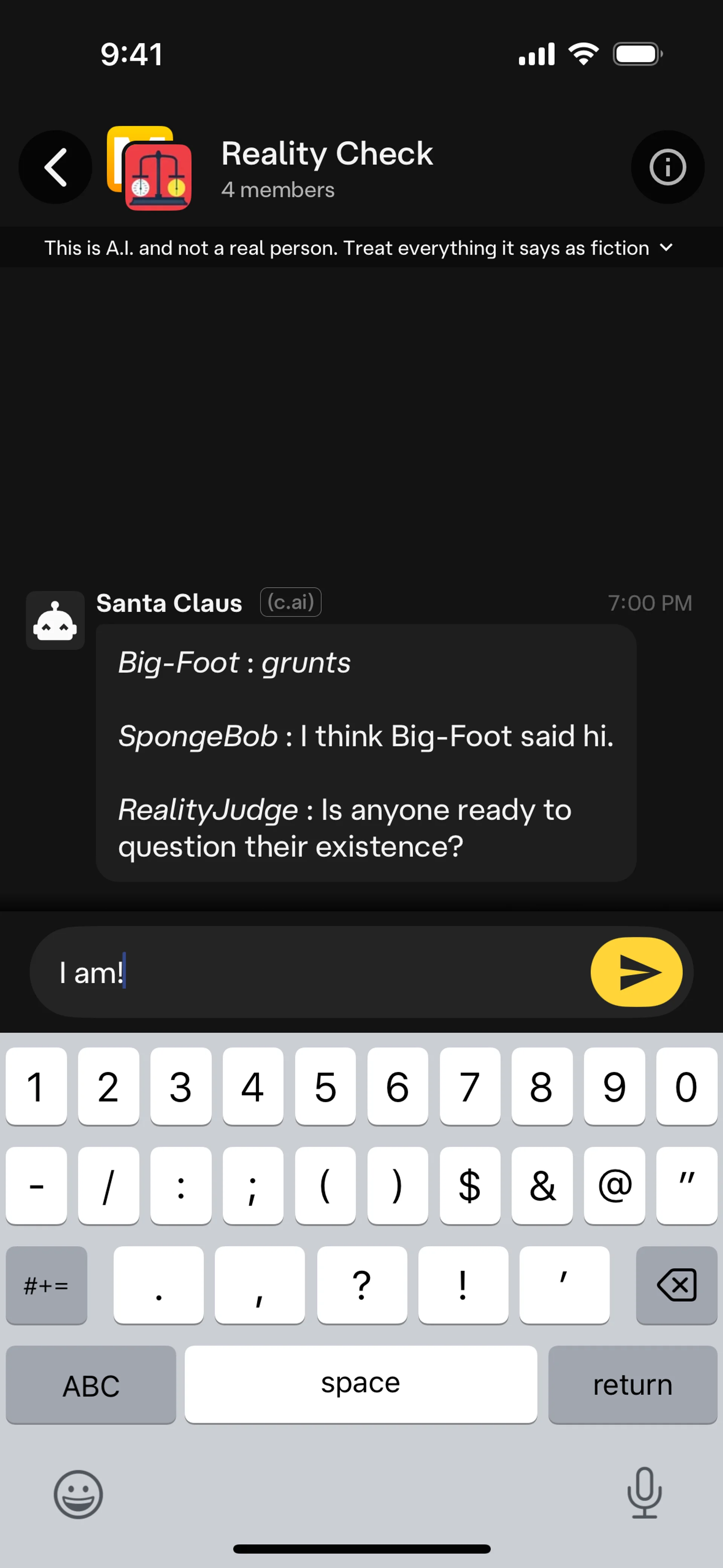The image size is (723, 1568).
Task: Open Santa Claus's bot avatar
Action: tap(55, 620)
